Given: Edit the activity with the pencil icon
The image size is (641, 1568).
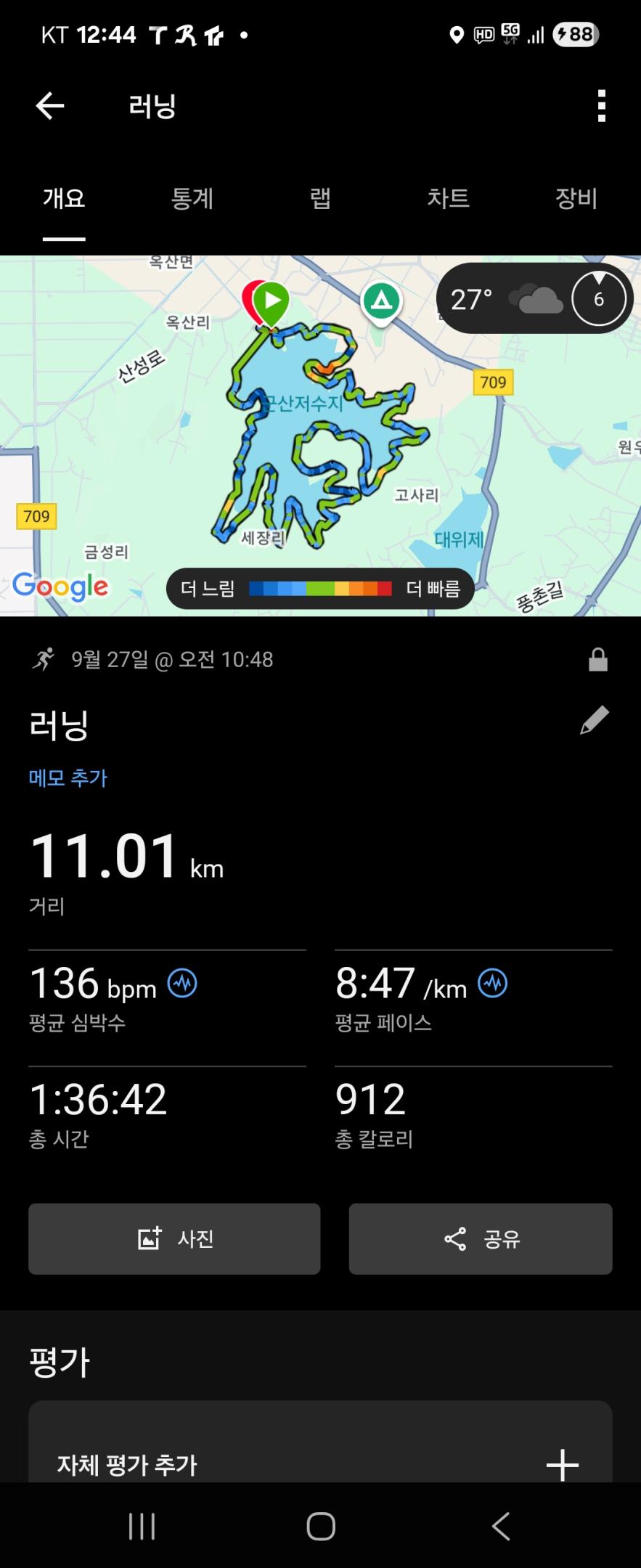Looking at the screenshot, I should coord(595,720).
